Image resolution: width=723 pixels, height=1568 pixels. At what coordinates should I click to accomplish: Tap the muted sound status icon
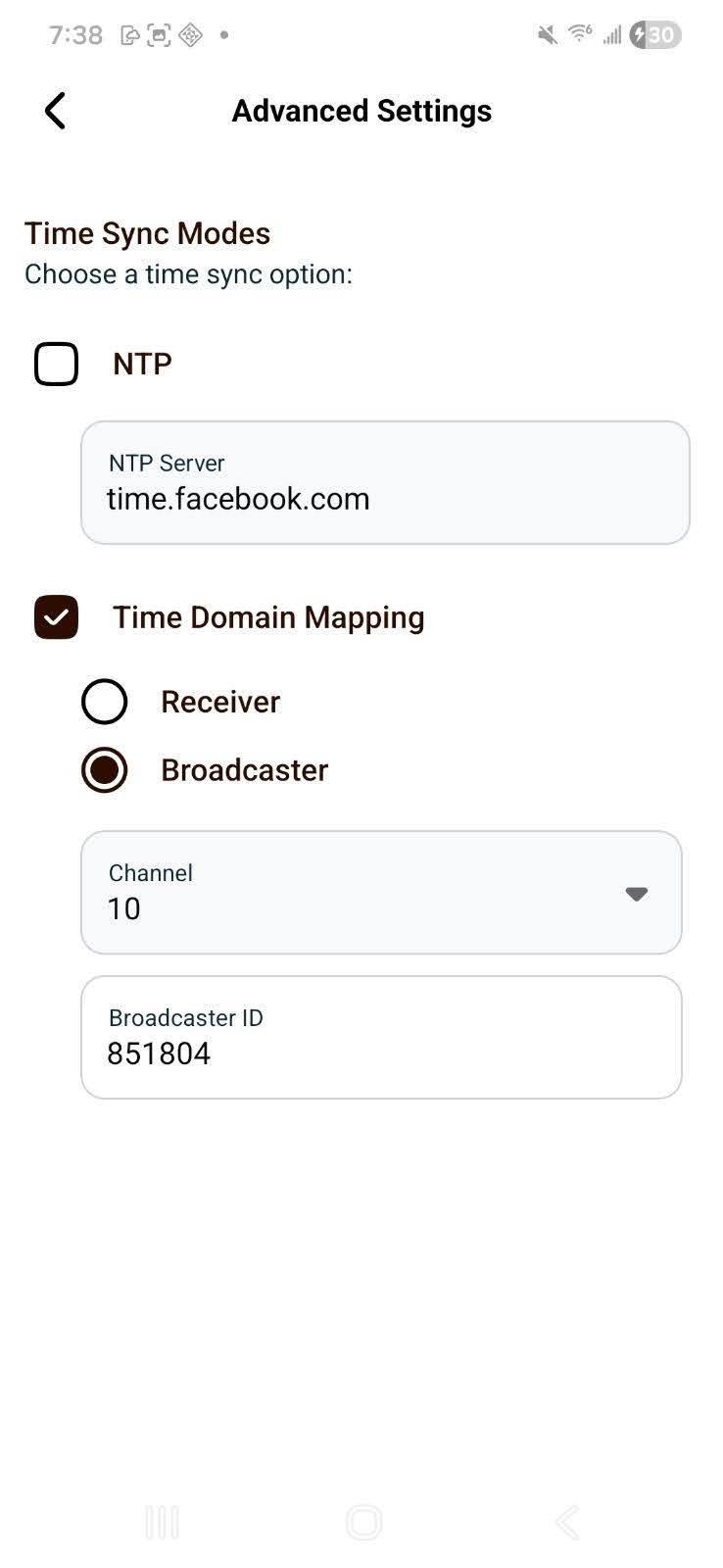tap(545, 32)
